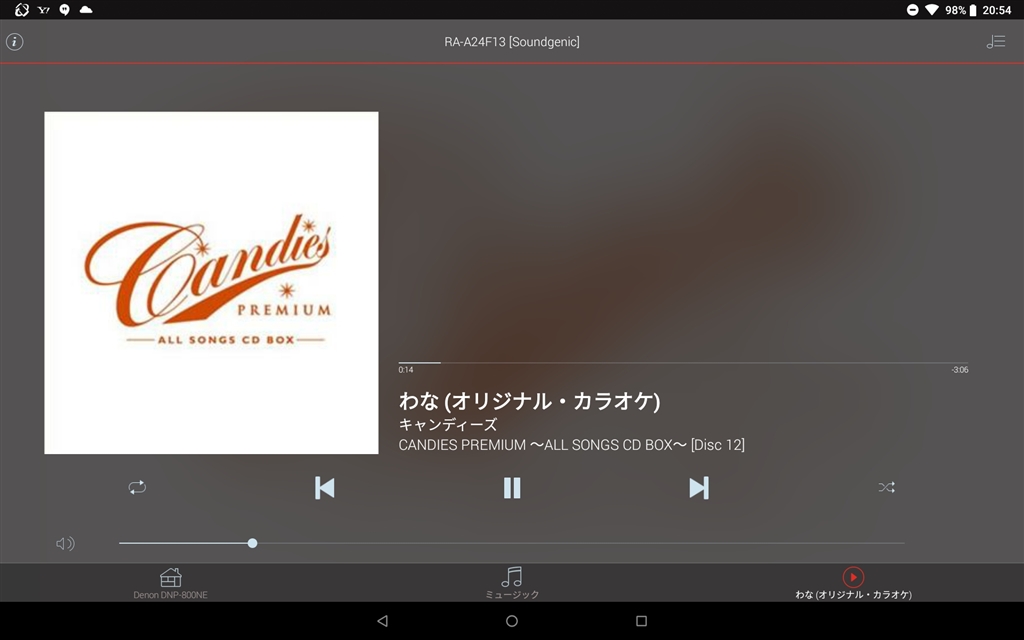Mute with the speaker icon

click(65, 543)
